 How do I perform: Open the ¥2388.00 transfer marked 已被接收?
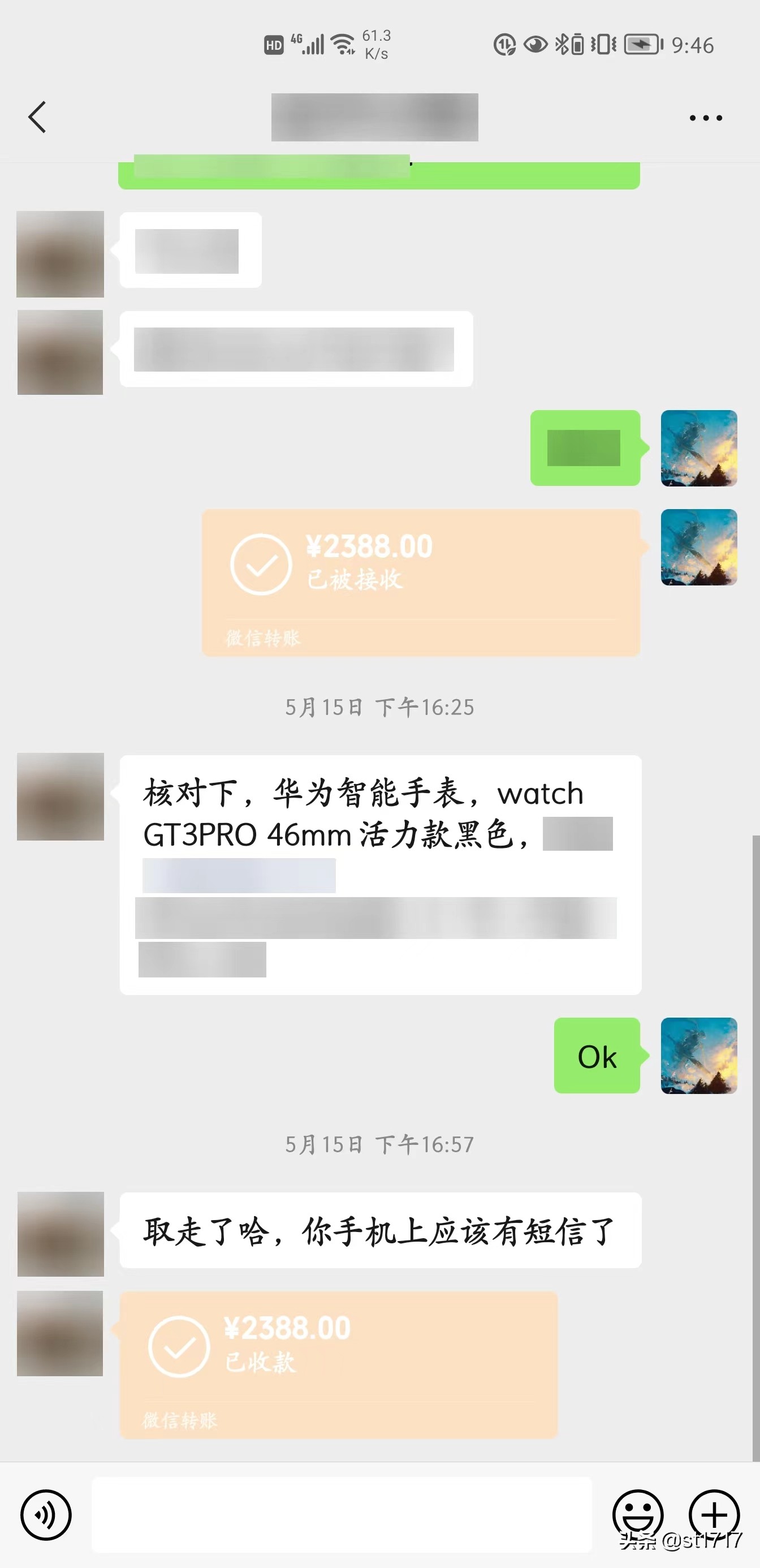pos(421,583)
